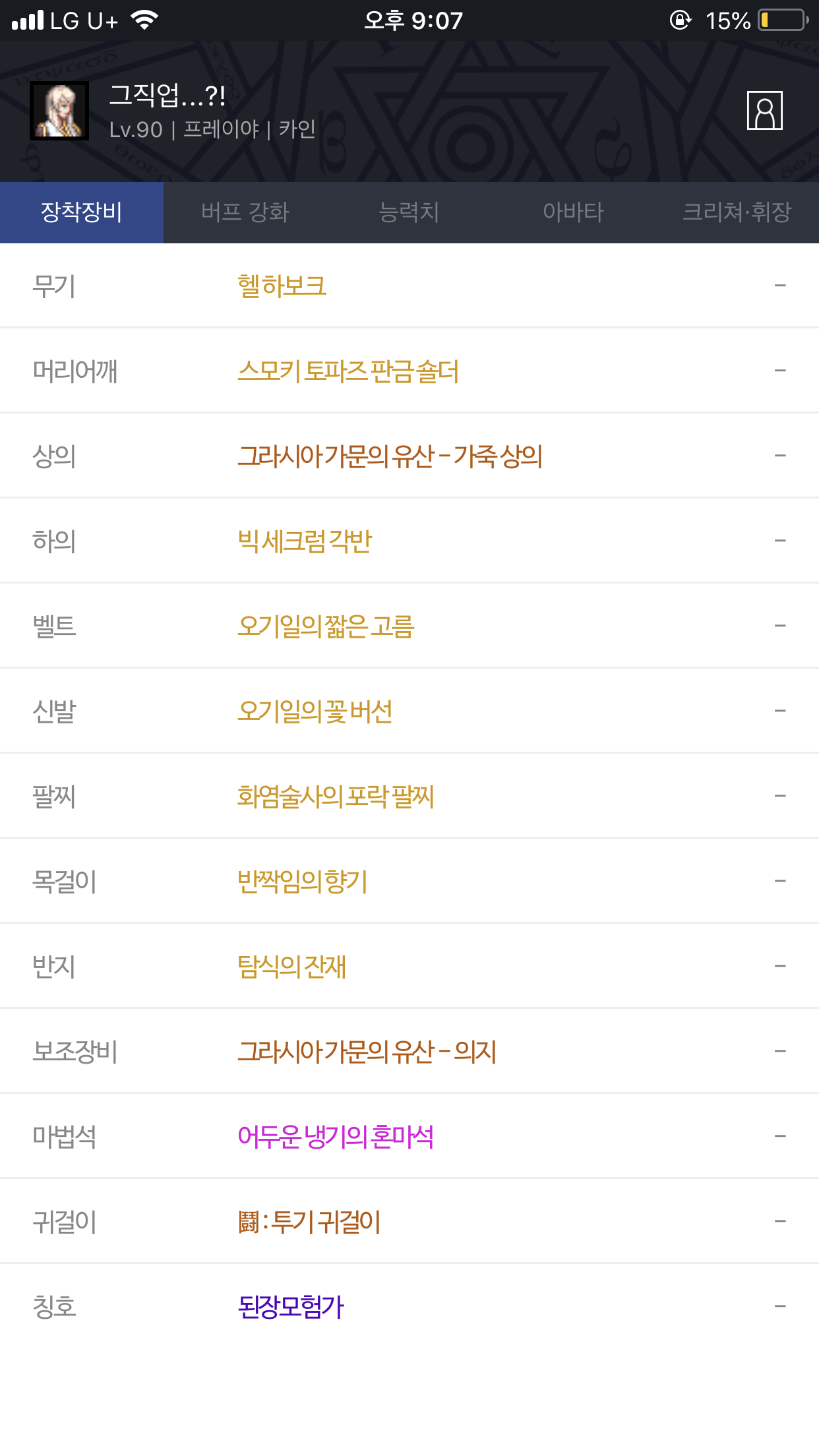Open the 아바타 tab
The height and width of the screenshot is (1456, 819).
[573, 212]
